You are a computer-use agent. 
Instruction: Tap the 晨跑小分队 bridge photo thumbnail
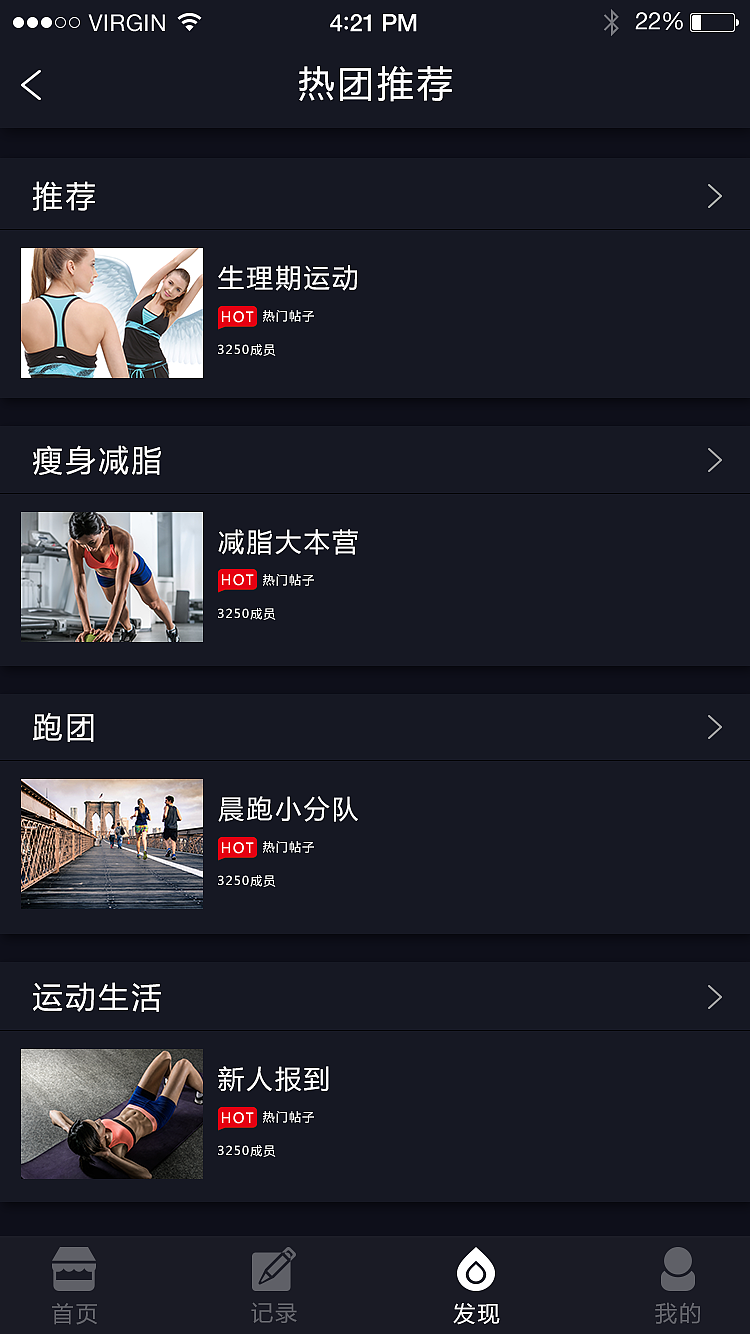click(111, 844)
